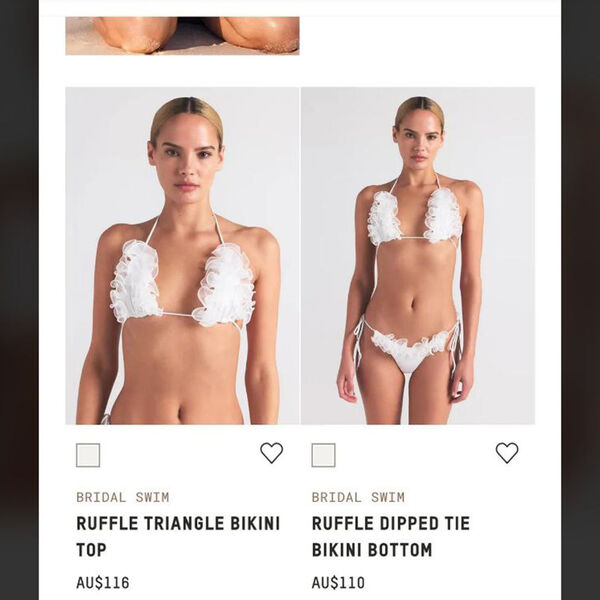Open the Ruffle Triangle Bikini Top product image
This screenshot has width=600, height=600.
click(182, 255)
